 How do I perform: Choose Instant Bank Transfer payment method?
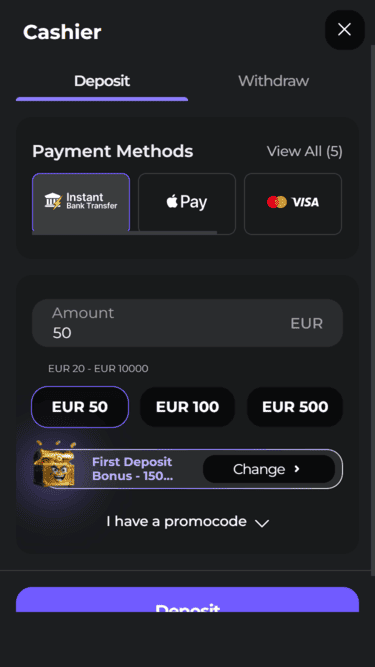[x=81, y=202]
